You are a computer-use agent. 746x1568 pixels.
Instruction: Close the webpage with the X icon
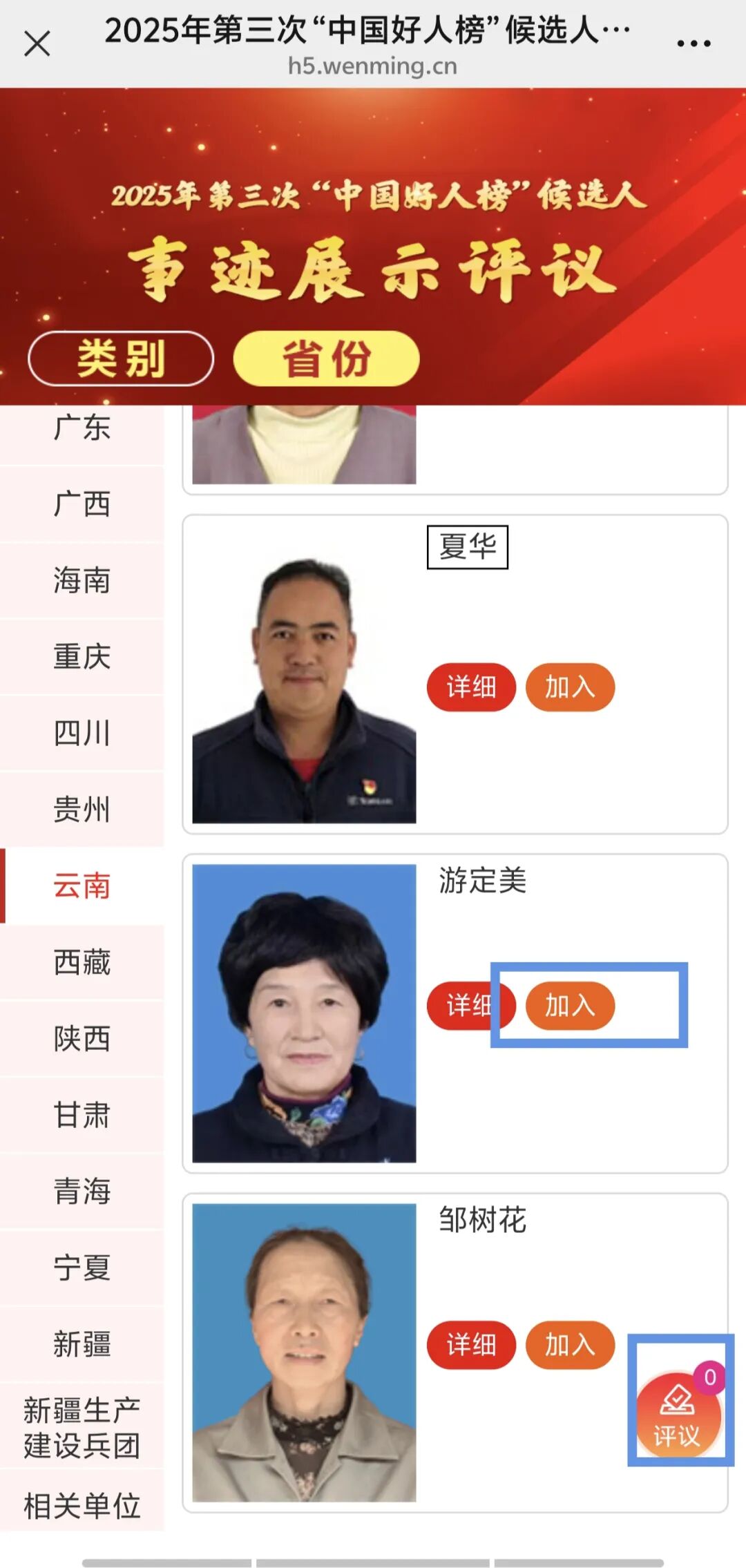click(37, 44)
